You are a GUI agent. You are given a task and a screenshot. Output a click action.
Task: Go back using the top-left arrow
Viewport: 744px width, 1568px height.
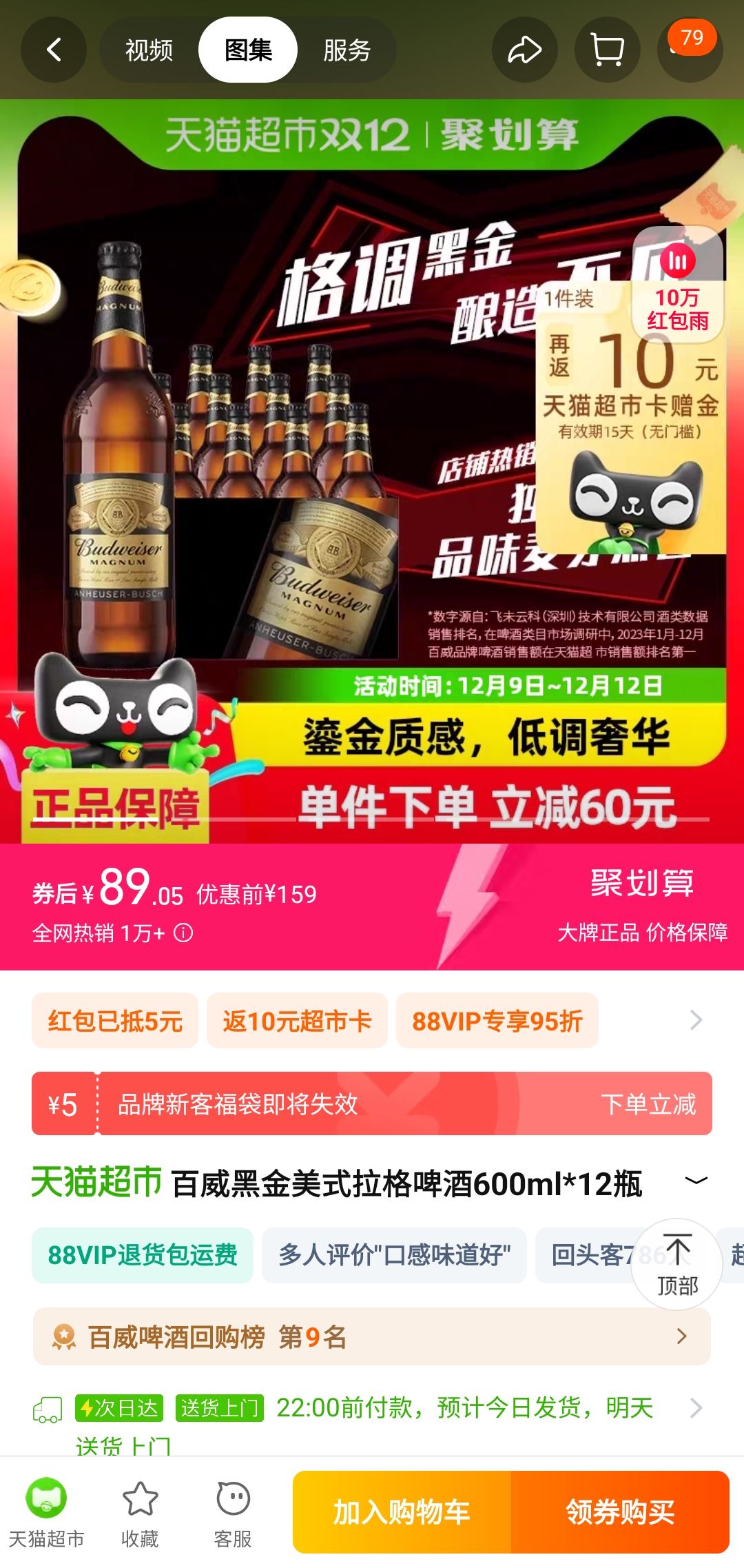point(54,50)
